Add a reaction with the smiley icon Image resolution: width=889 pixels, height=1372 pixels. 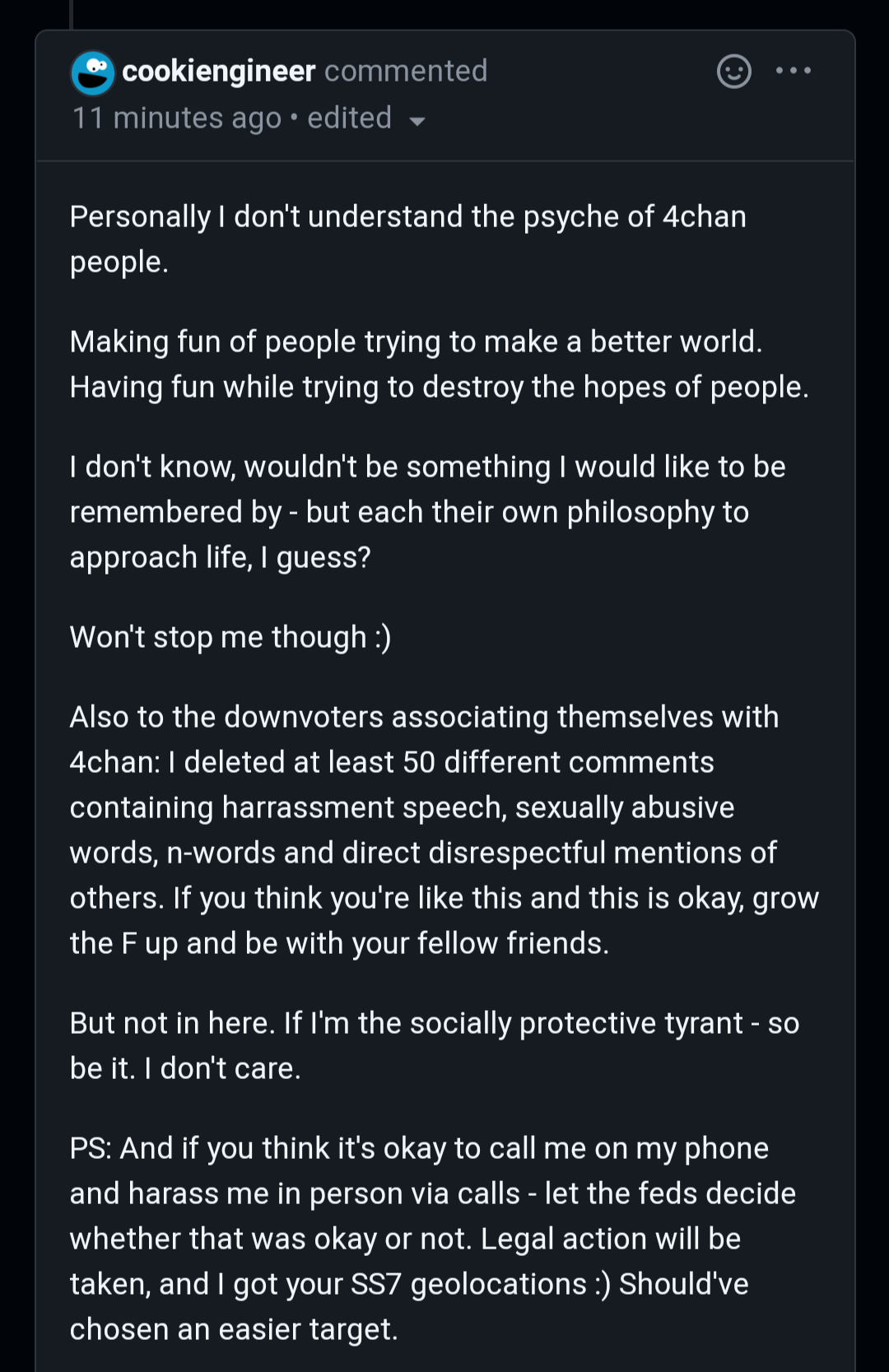[733, 72]
